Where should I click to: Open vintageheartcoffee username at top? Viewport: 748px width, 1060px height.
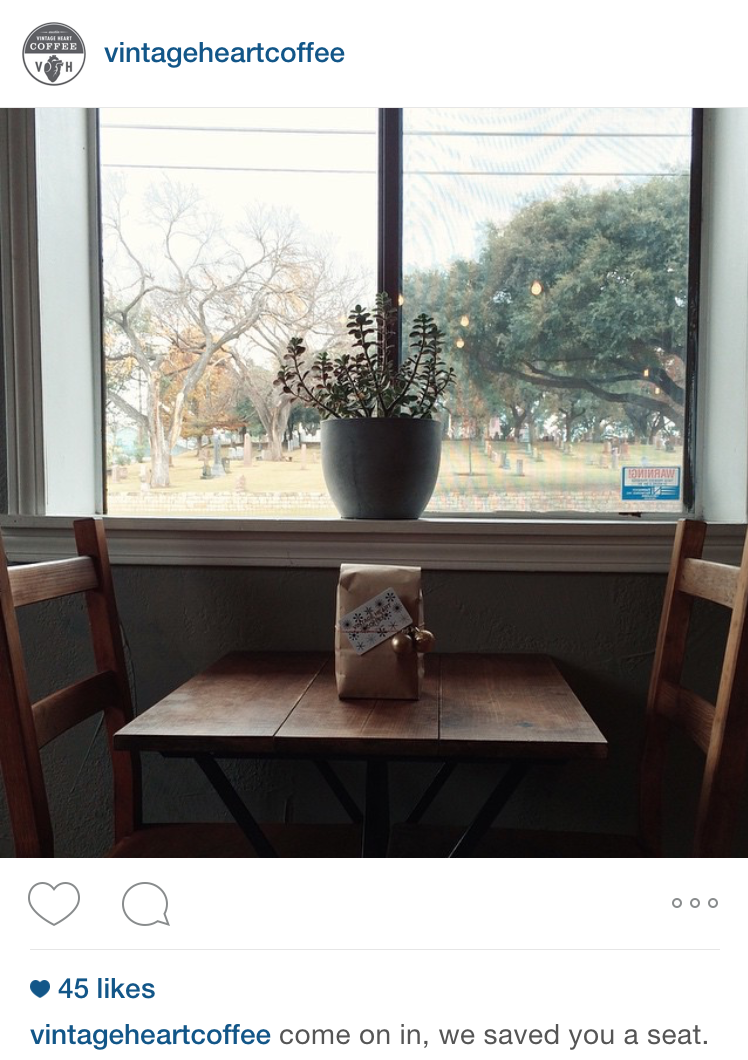pos(224,54)
